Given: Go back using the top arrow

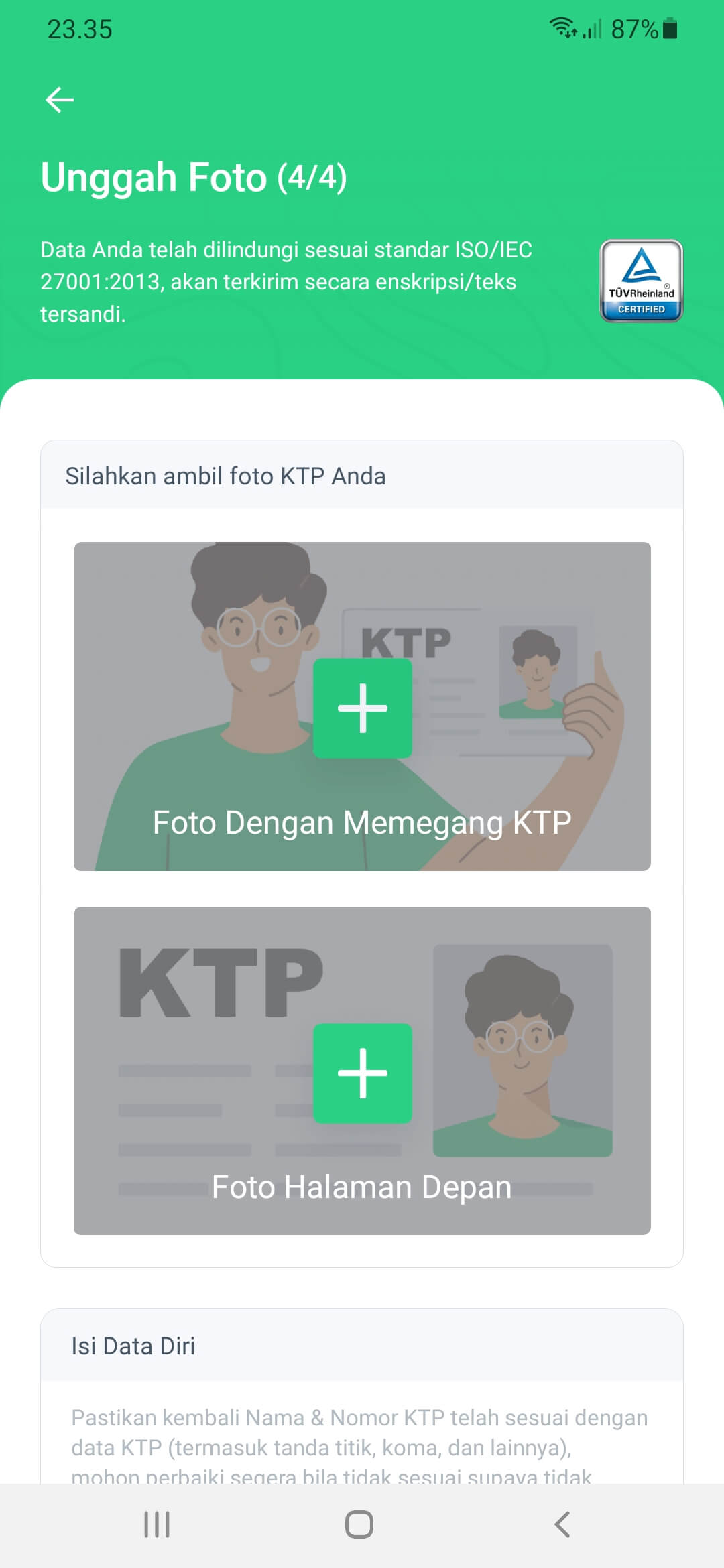Looking at the screenshot, I should pos(60,100).
